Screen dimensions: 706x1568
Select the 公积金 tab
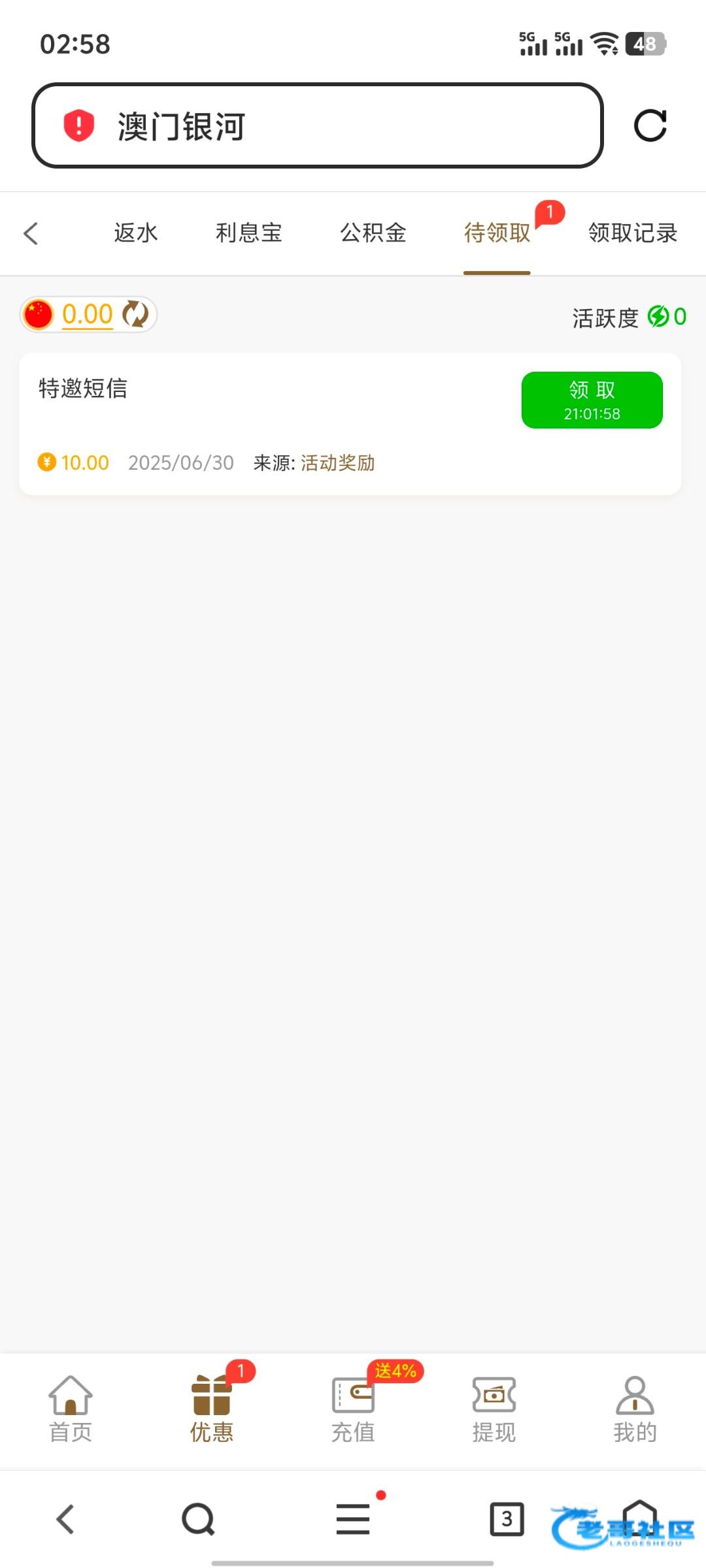373,233
